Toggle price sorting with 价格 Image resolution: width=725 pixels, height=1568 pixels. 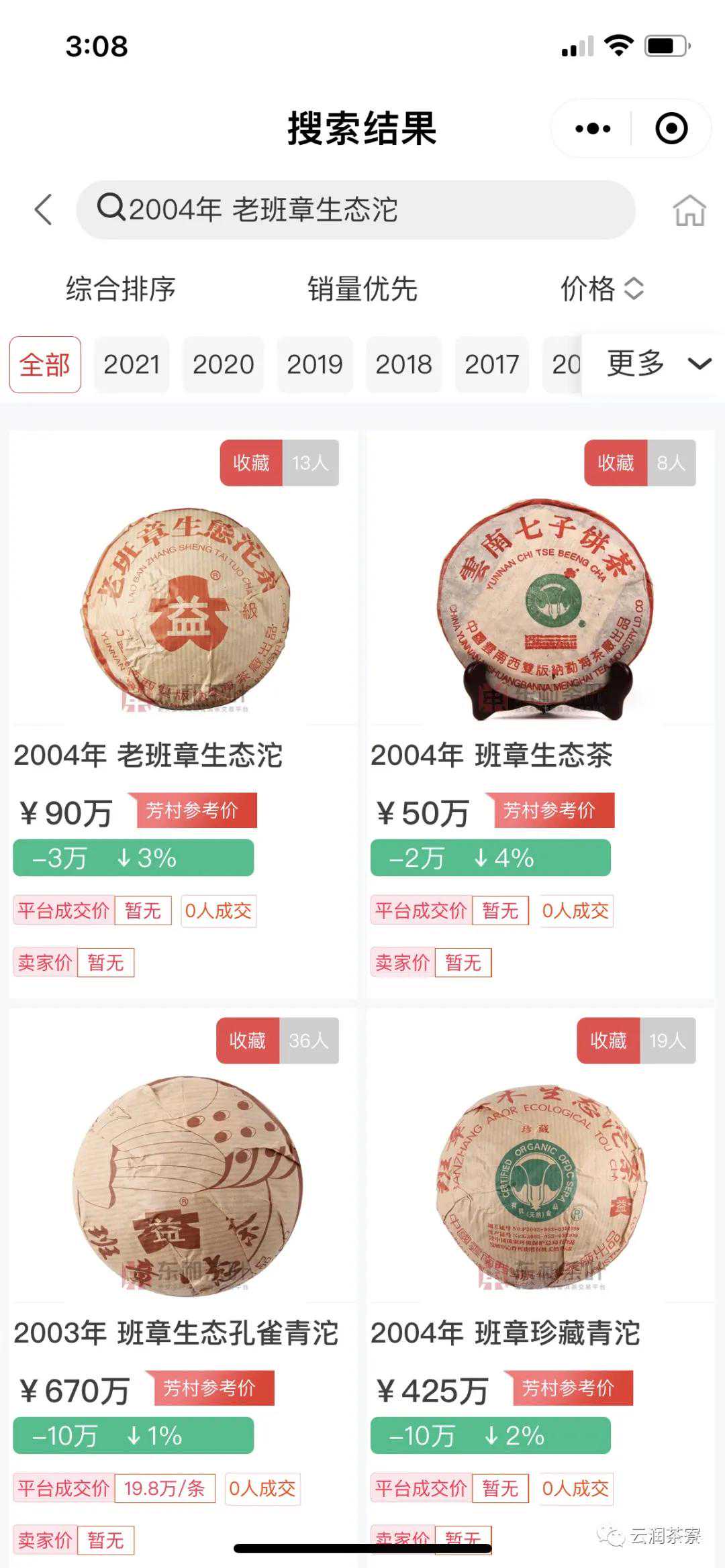click(601, 289)
